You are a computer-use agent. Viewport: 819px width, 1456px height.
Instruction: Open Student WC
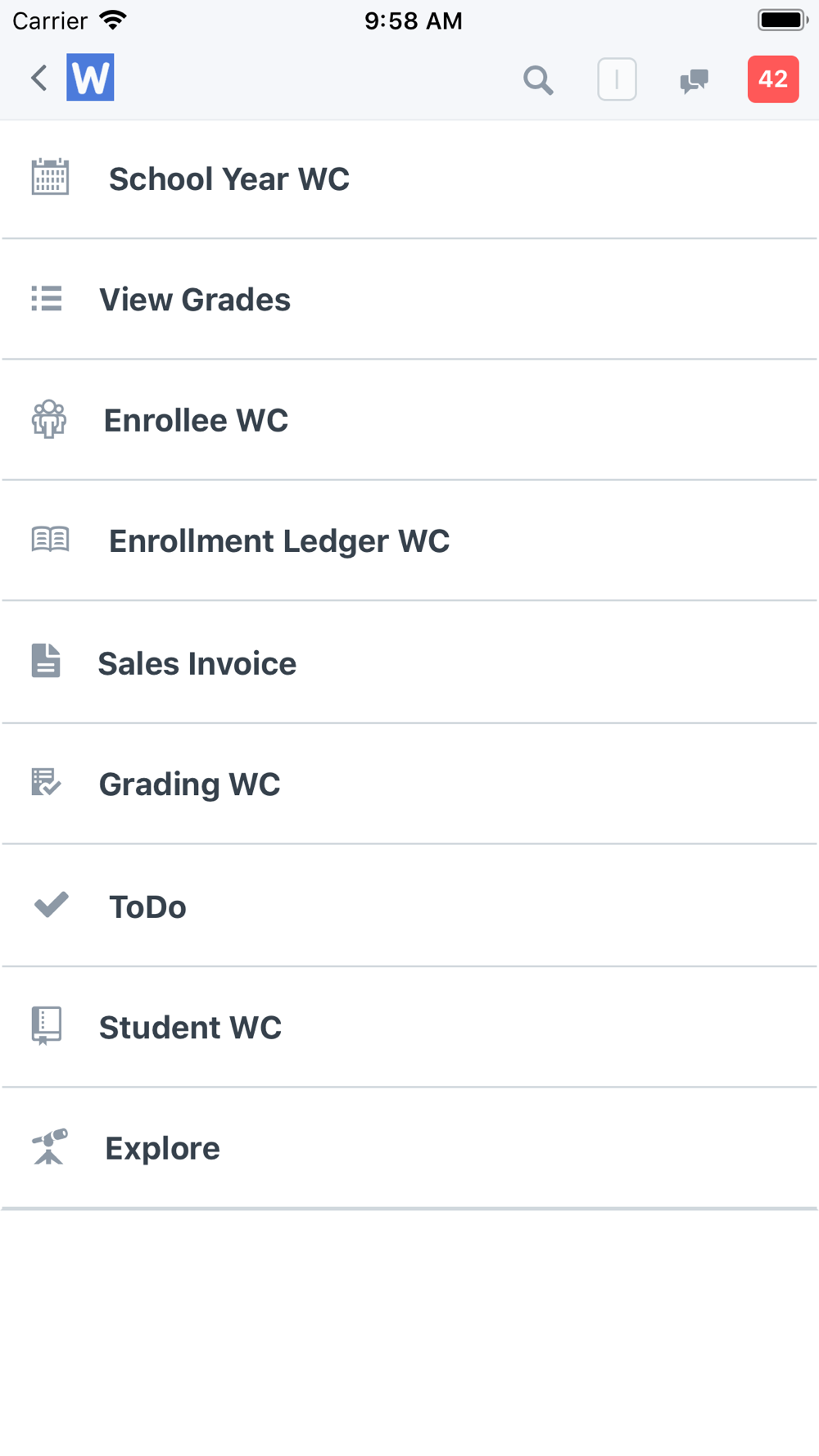pos(409,1027)
